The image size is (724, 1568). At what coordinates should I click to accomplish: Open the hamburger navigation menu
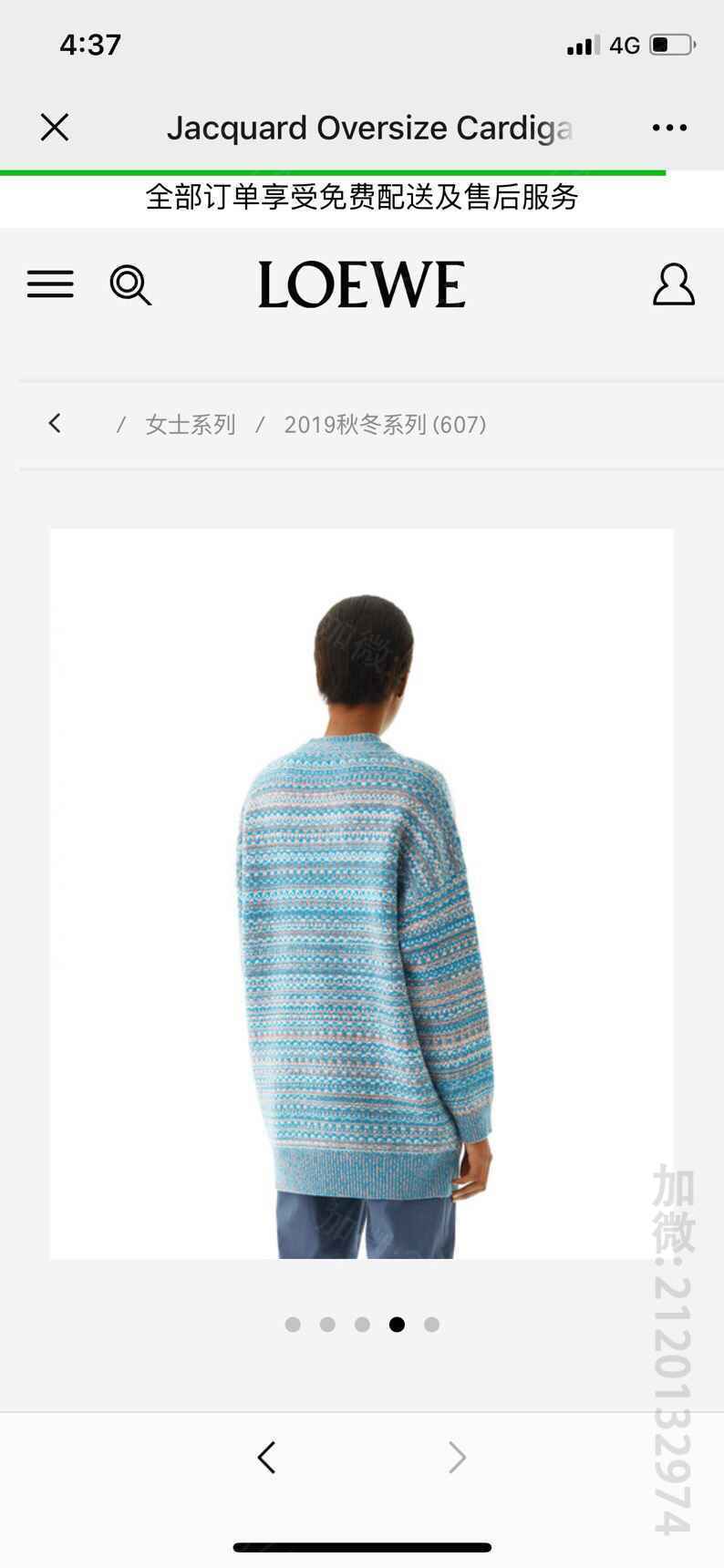[50, 284]
